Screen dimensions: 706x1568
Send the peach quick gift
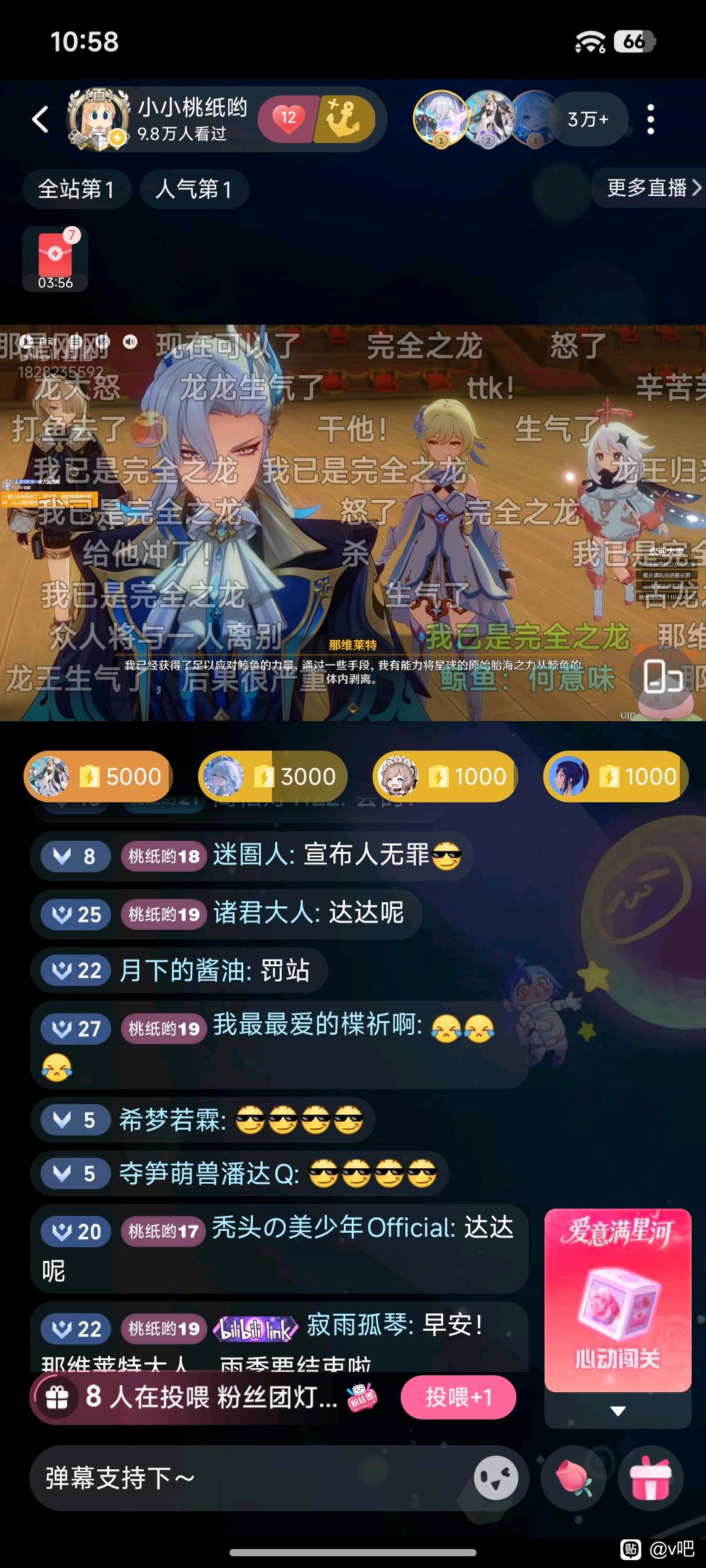point(574,1478)
